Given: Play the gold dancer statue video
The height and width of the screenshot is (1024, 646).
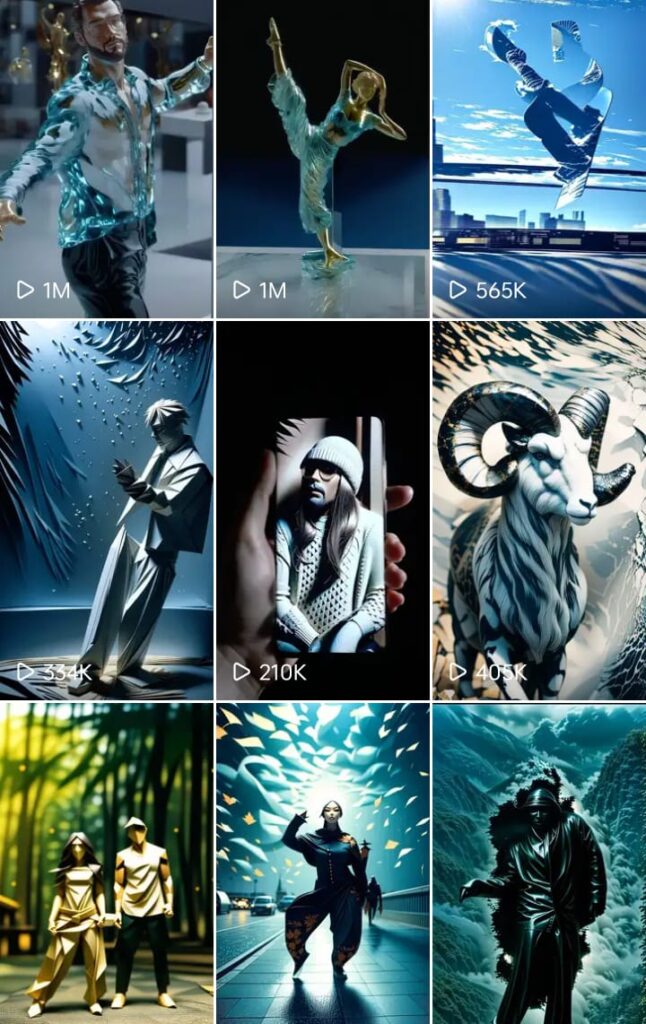Looking at the screenshot, I should pyautogui.click(x=322, y=158).
